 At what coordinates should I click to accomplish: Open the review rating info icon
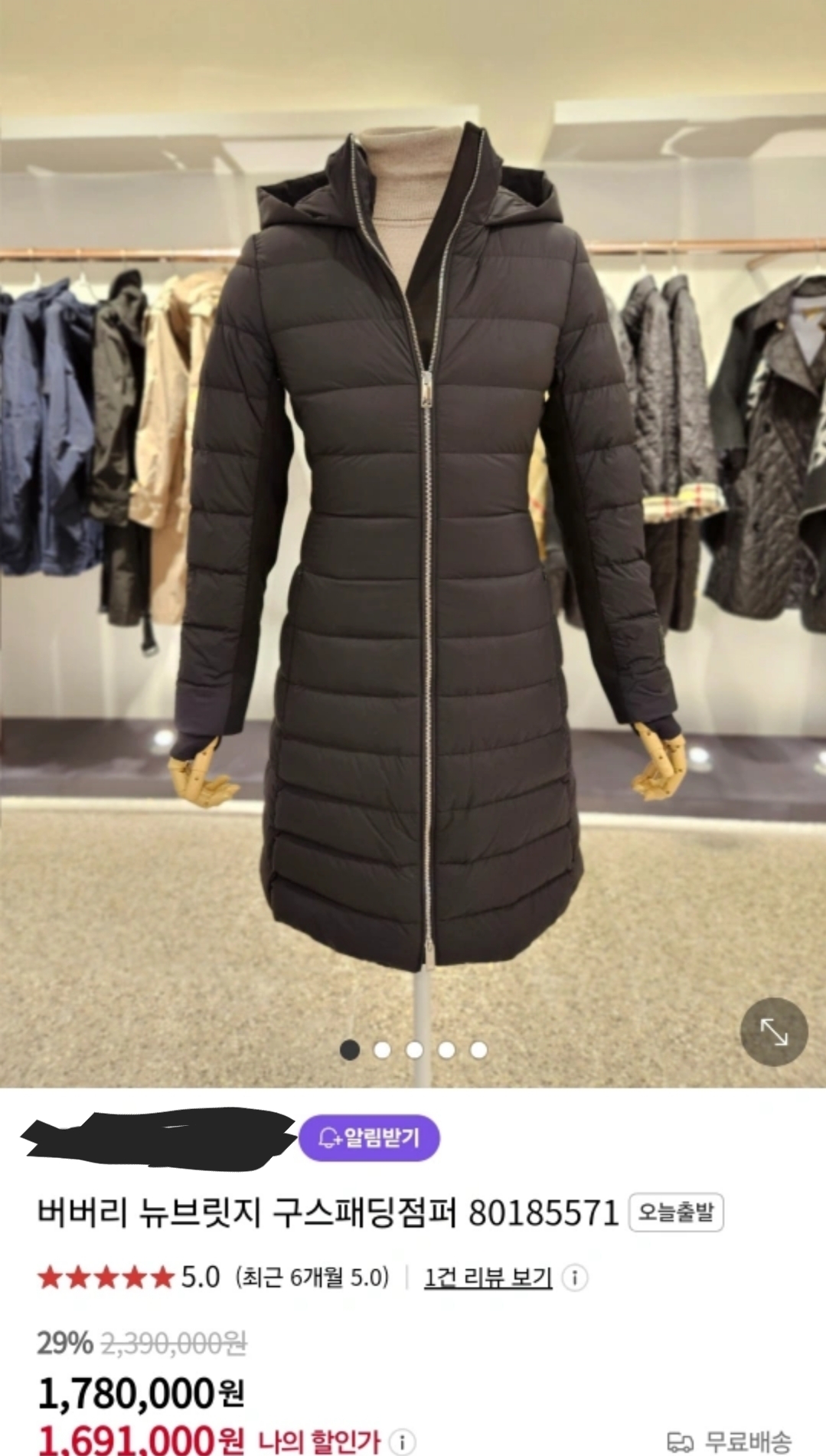[575, 1277]
